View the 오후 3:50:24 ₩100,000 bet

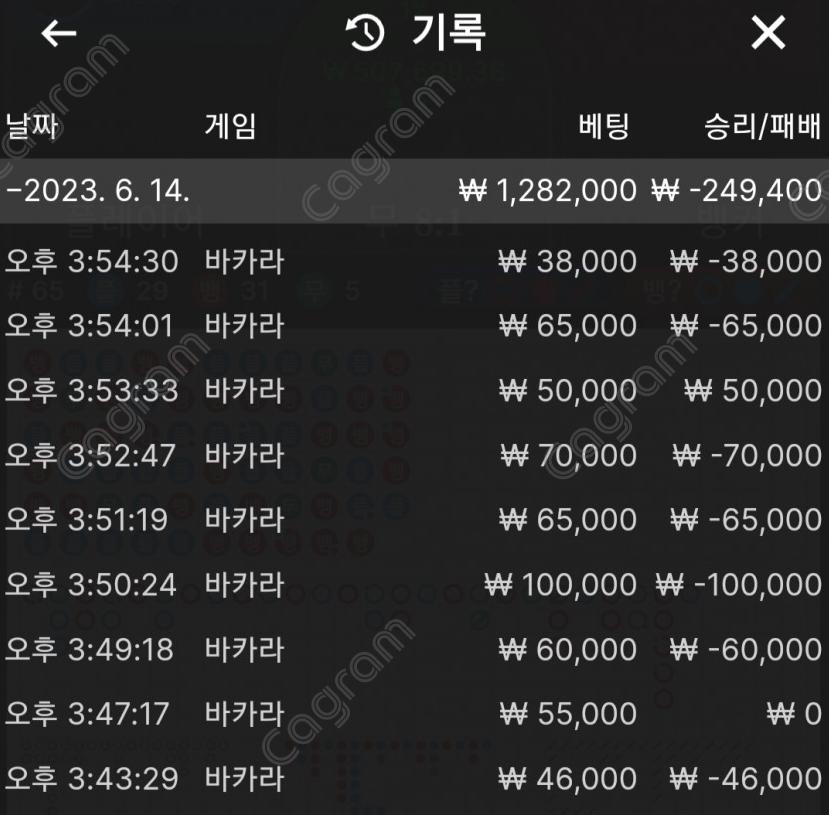coord(414,584)
